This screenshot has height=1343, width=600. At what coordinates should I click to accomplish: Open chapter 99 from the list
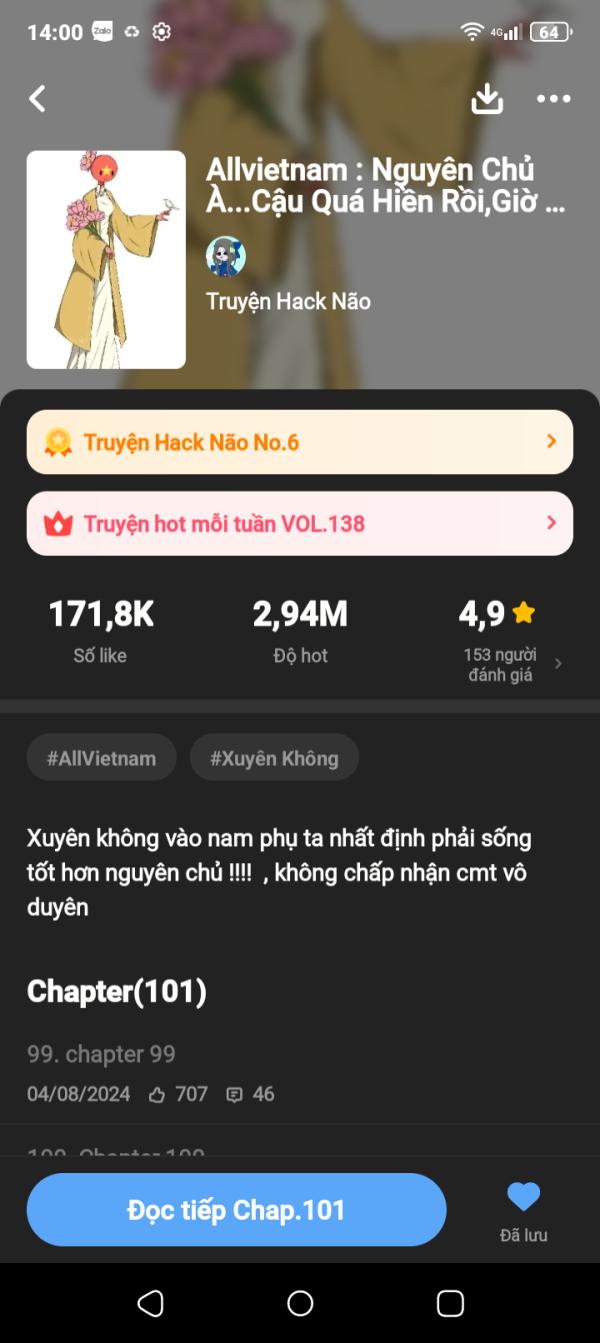150,1072
